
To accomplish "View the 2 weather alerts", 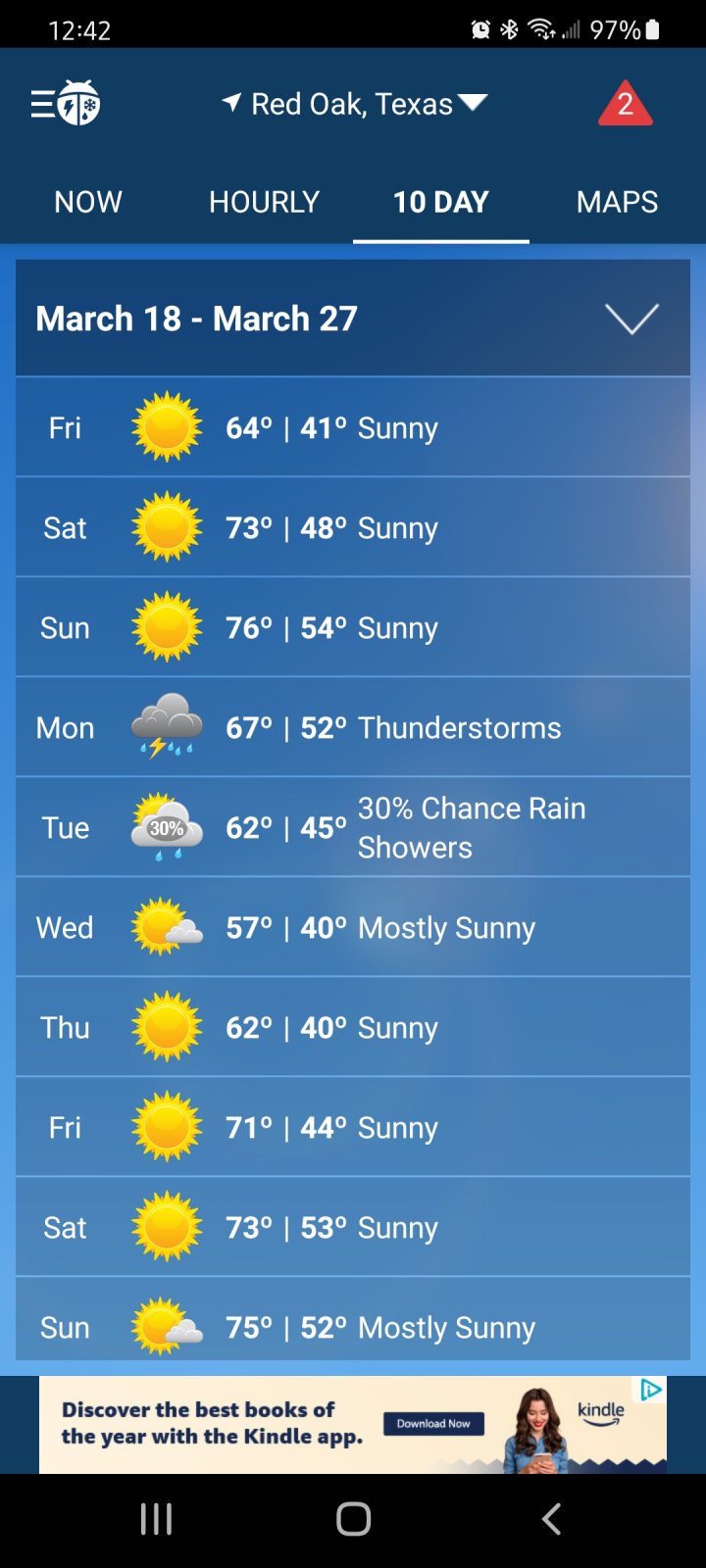I will click(x=626, y=104).
